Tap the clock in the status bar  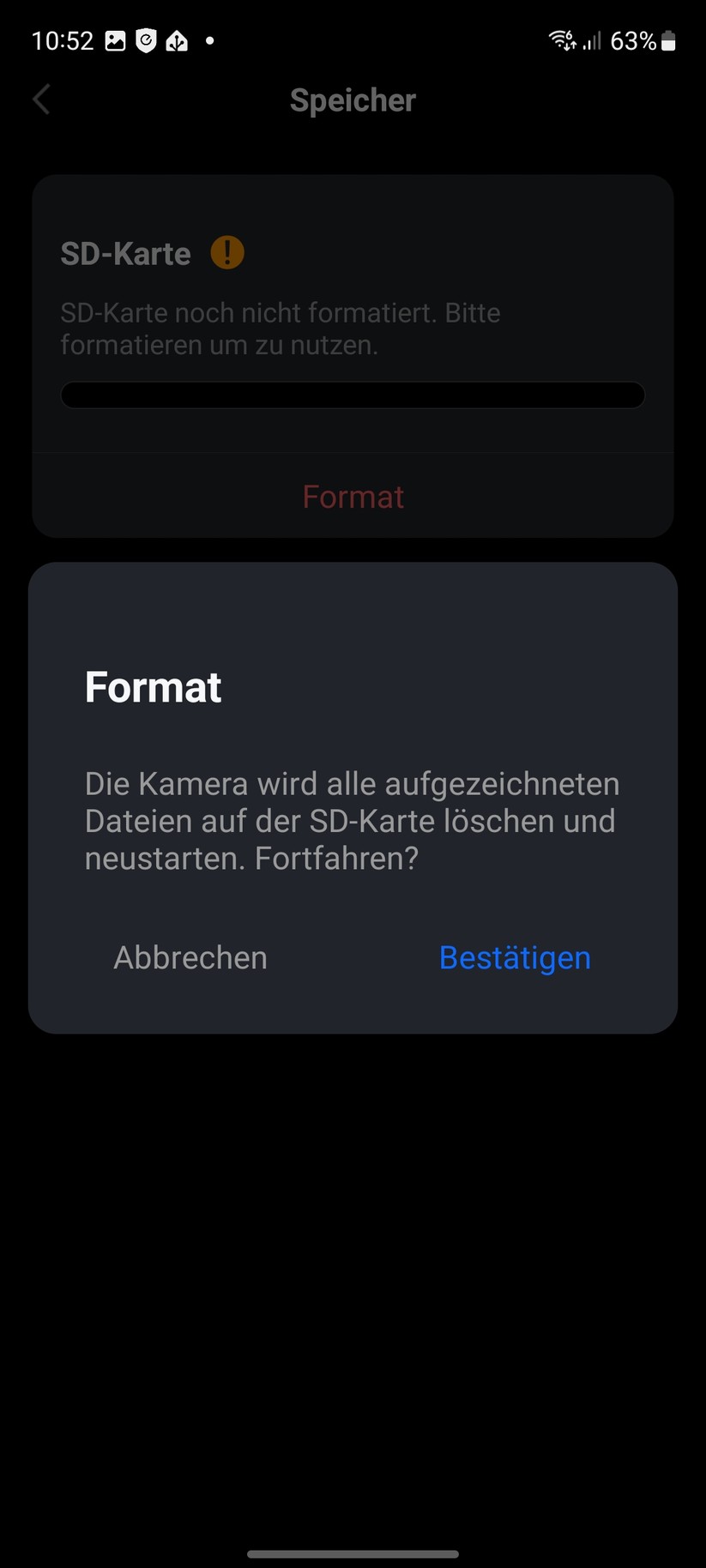tap(62, 39)
